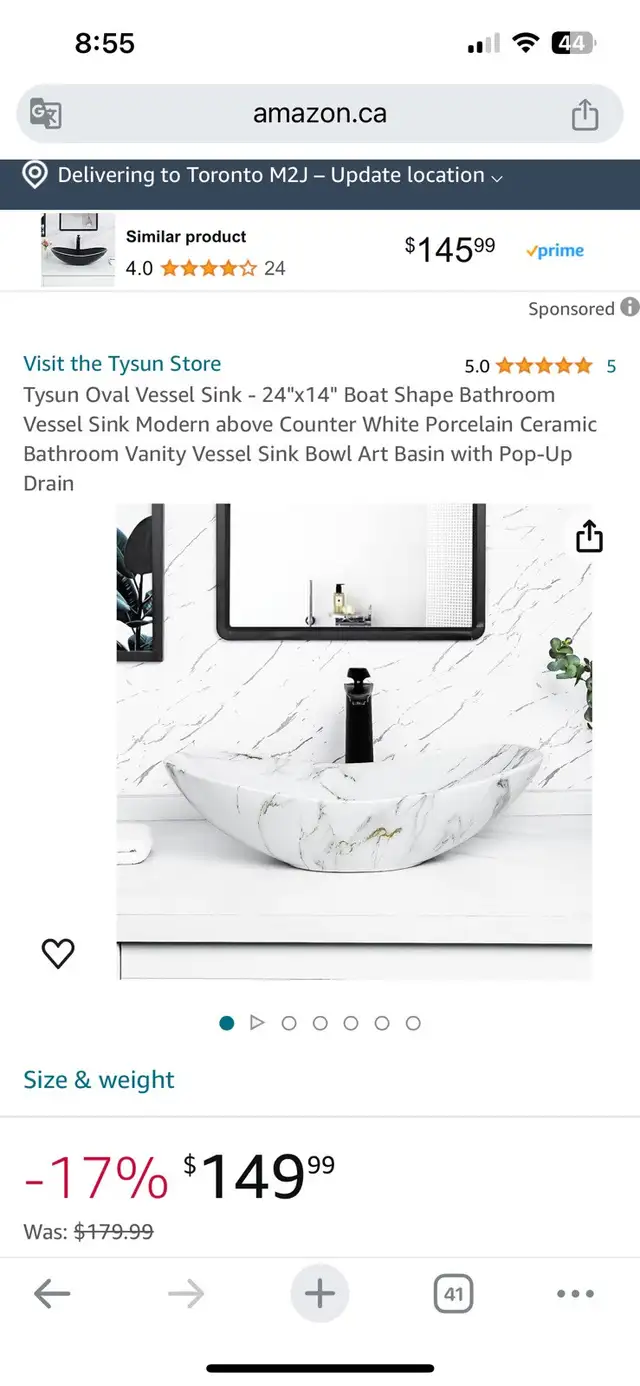This screenshot has width=640, height=1386.
Task: Add the sink to wish list heart
Action: point(58,954)
